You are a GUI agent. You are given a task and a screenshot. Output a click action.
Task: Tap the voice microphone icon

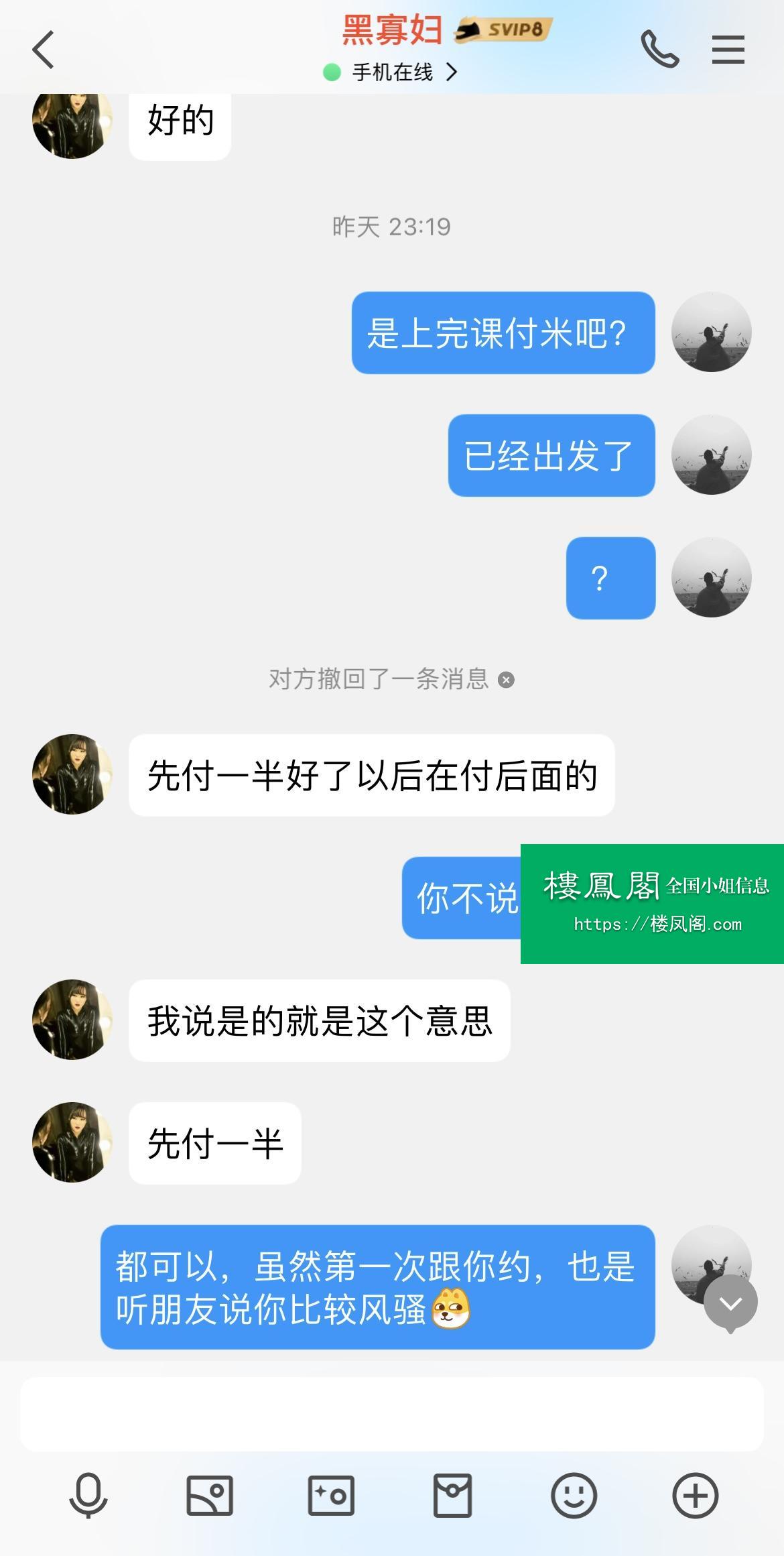88,1496
